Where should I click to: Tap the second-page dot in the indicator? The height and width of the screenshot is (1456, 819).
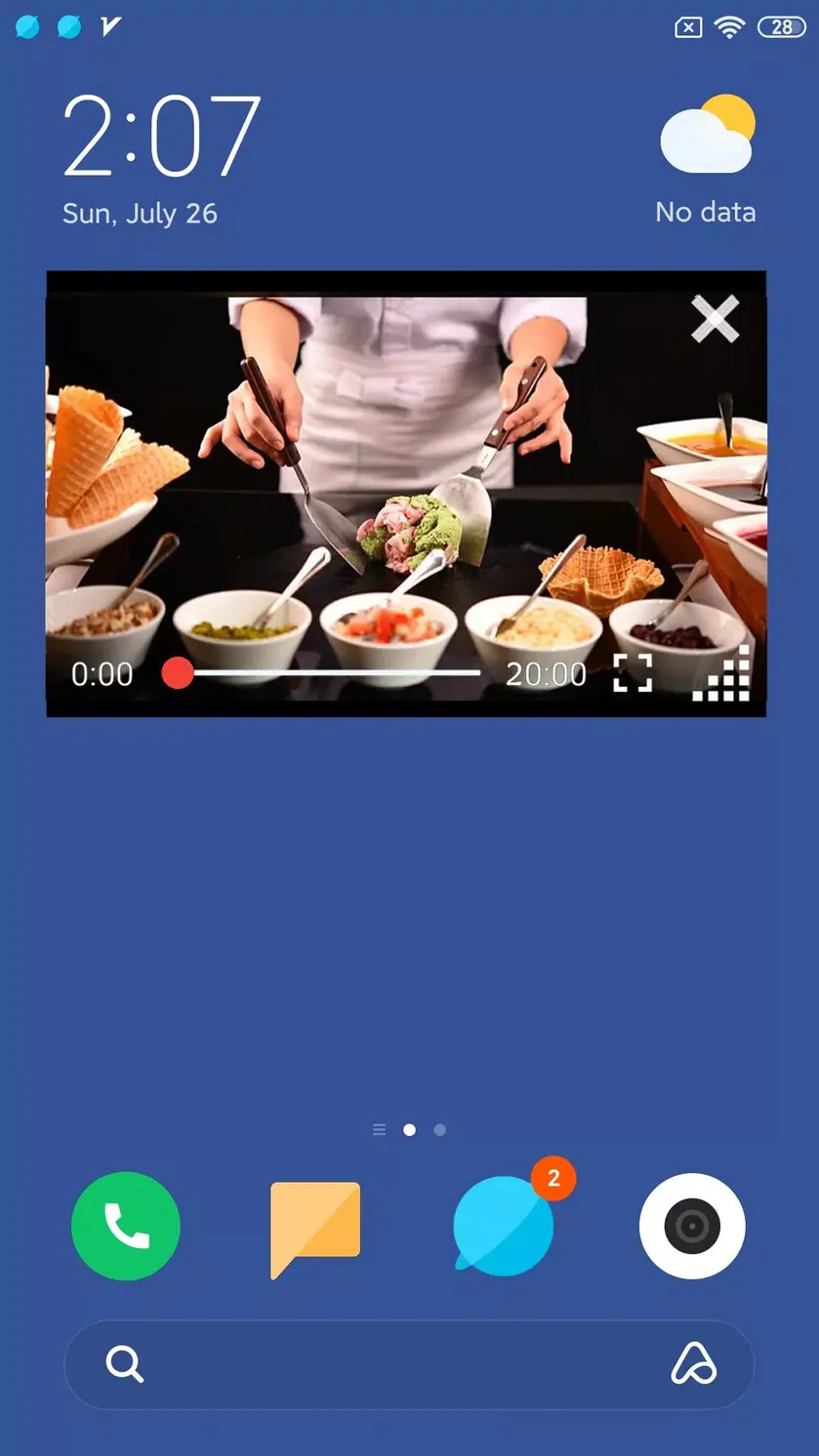tap(439, 1130)
